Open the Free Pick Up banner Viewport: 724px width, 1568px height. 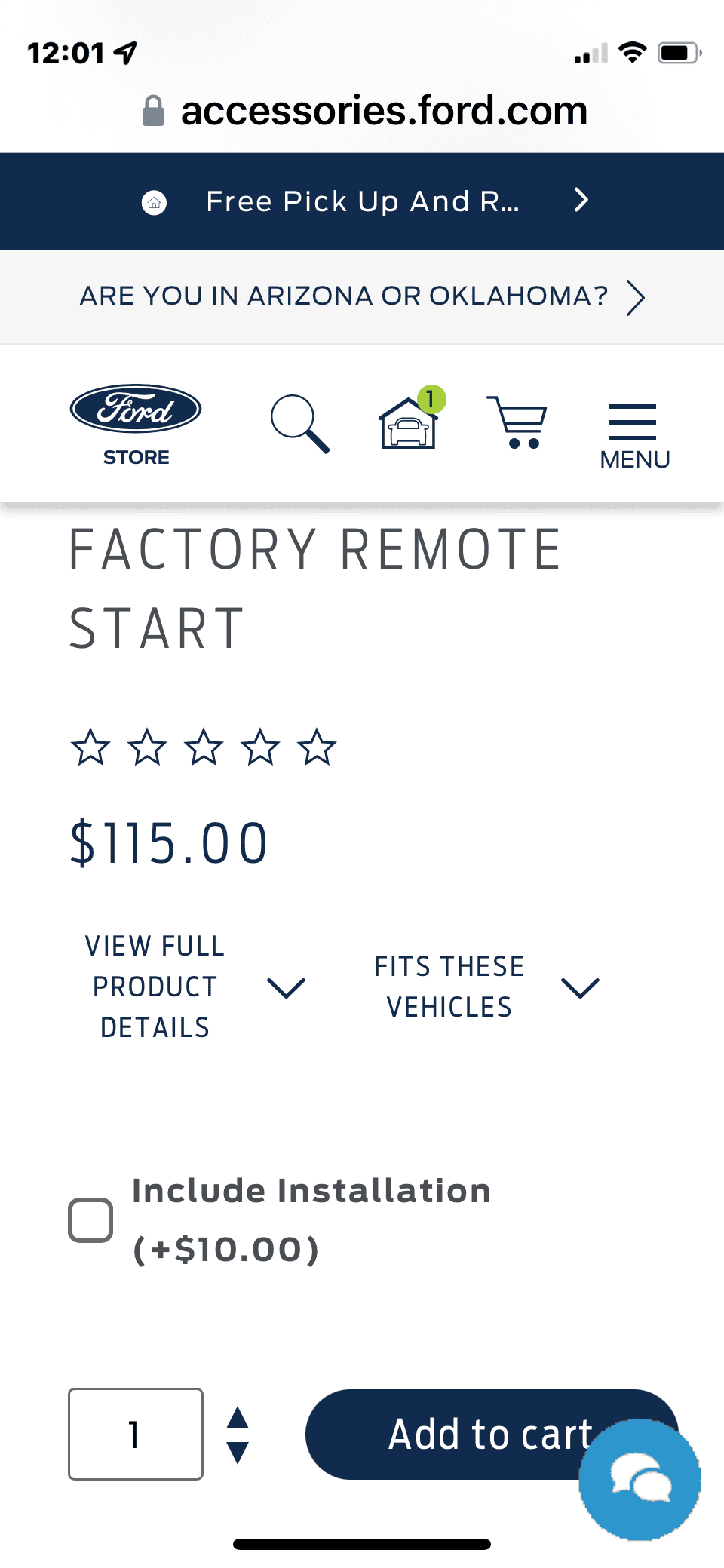click(x=362, y=201)
